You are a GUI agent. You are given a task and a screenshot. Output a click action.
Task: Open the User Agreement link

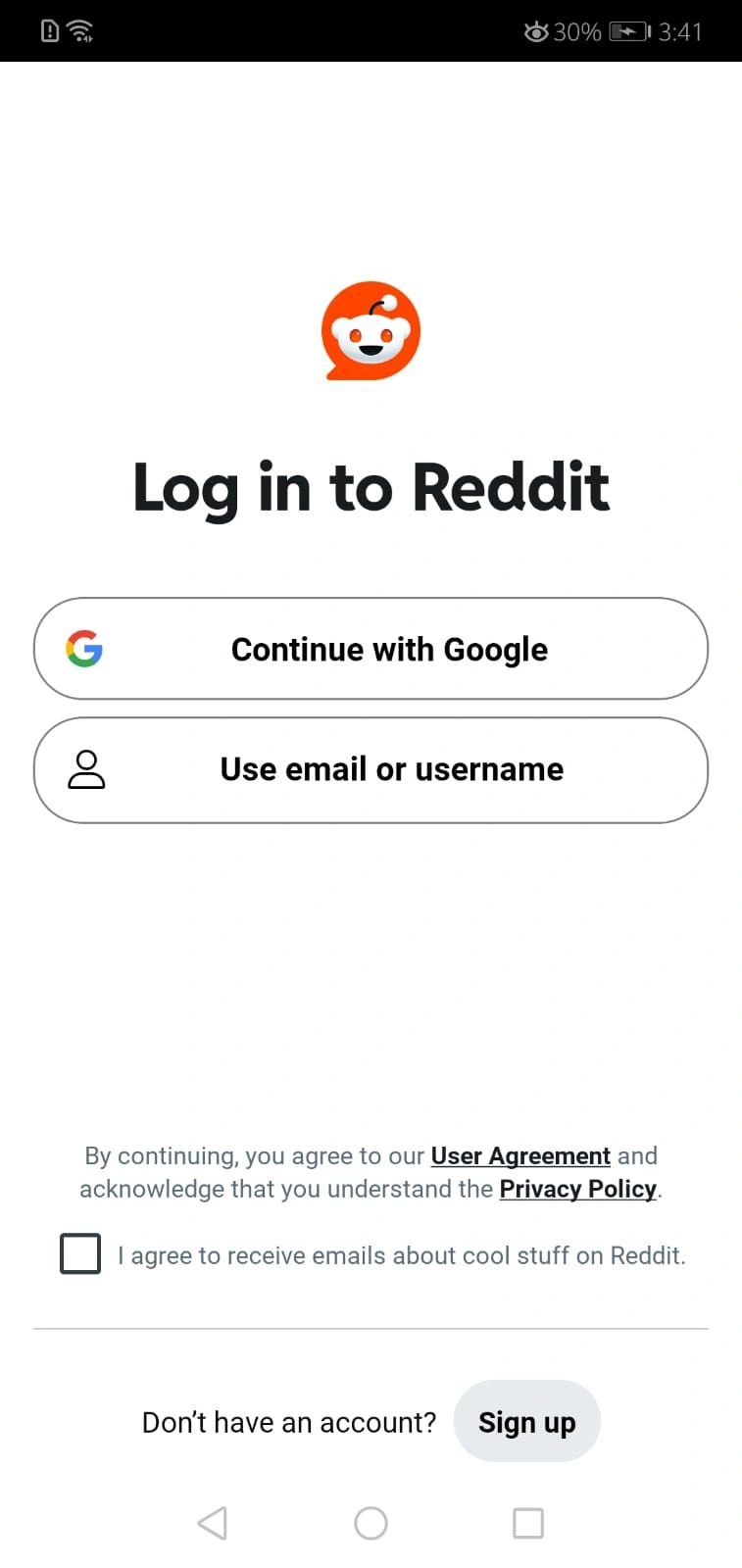pos(520,1156)
